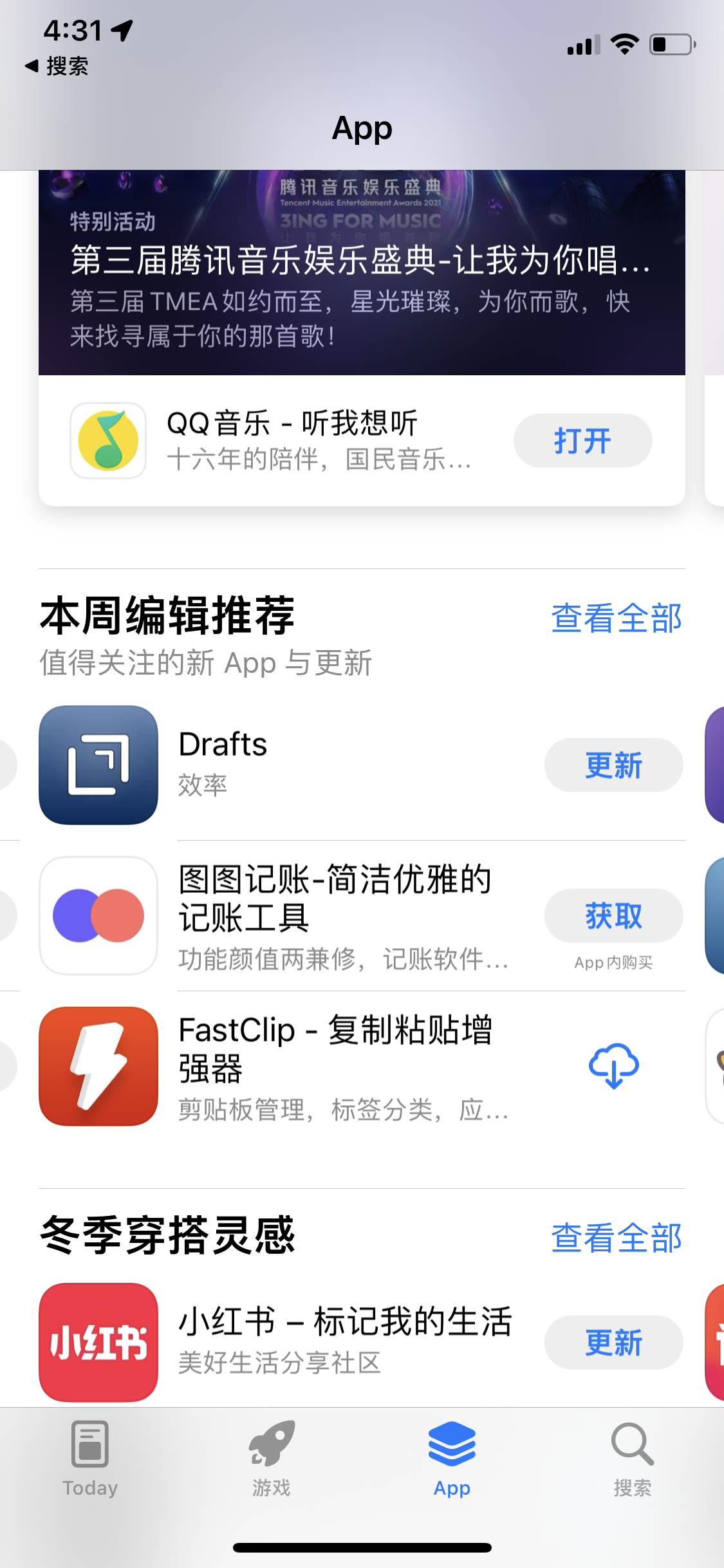Viewport: 724px width, 1568px height.
Task: Switch to the 游戏 tab
Action: [271, 1459]
